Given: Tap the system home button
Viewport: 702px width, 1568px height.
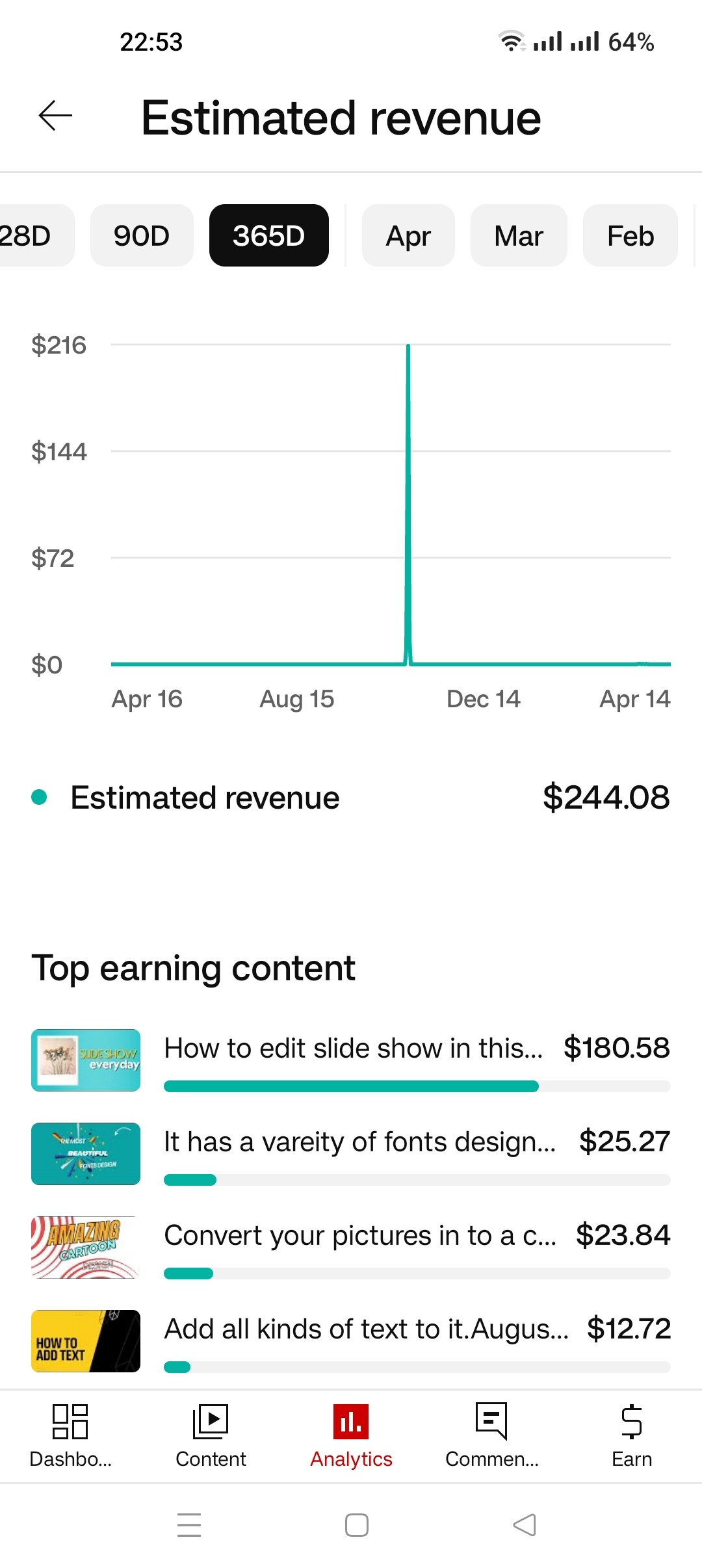Looking at the screenshot, I should [357, 1525].
